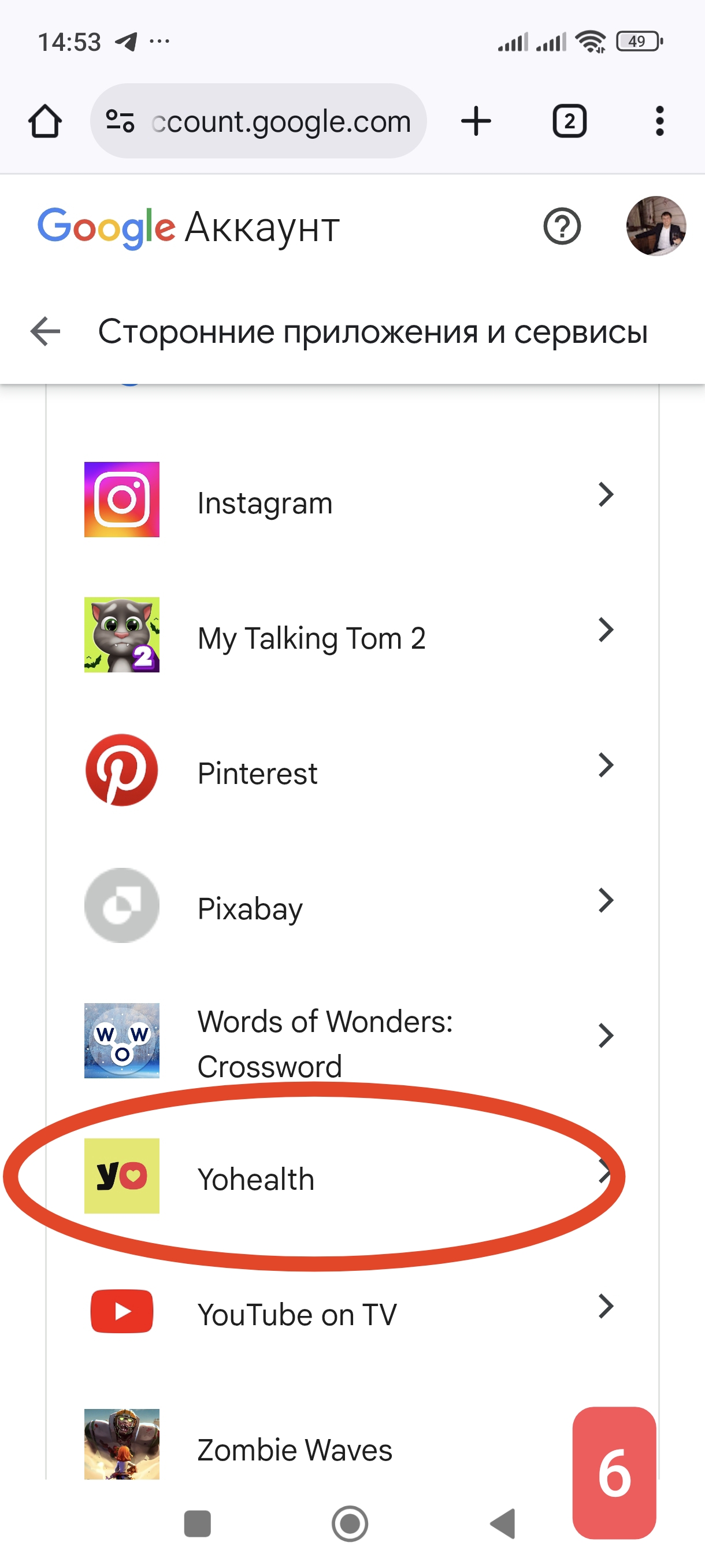Go back from Сторонние приложения и сервисы

coord(46,332)
